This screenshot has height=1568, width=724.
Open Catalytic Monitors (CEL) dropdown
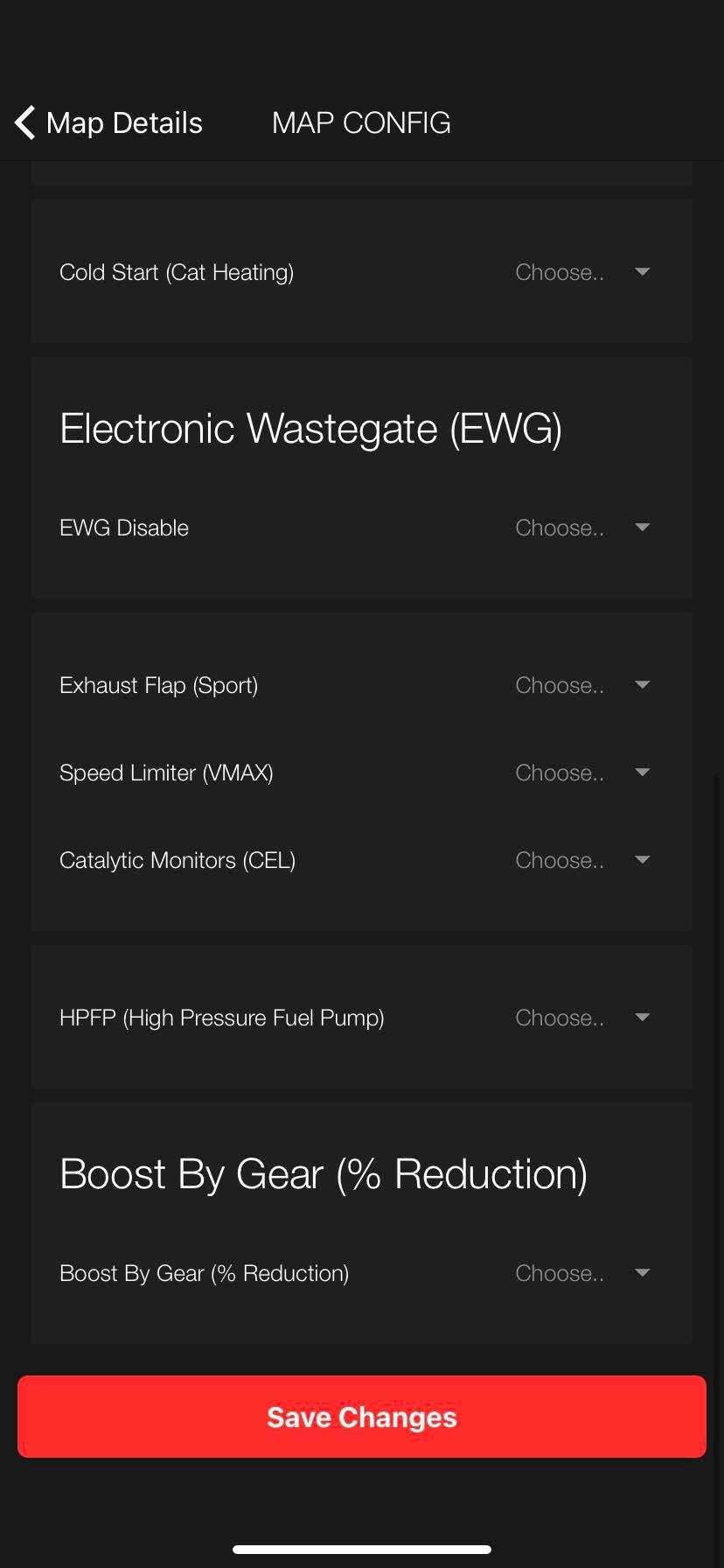point(581,860)
